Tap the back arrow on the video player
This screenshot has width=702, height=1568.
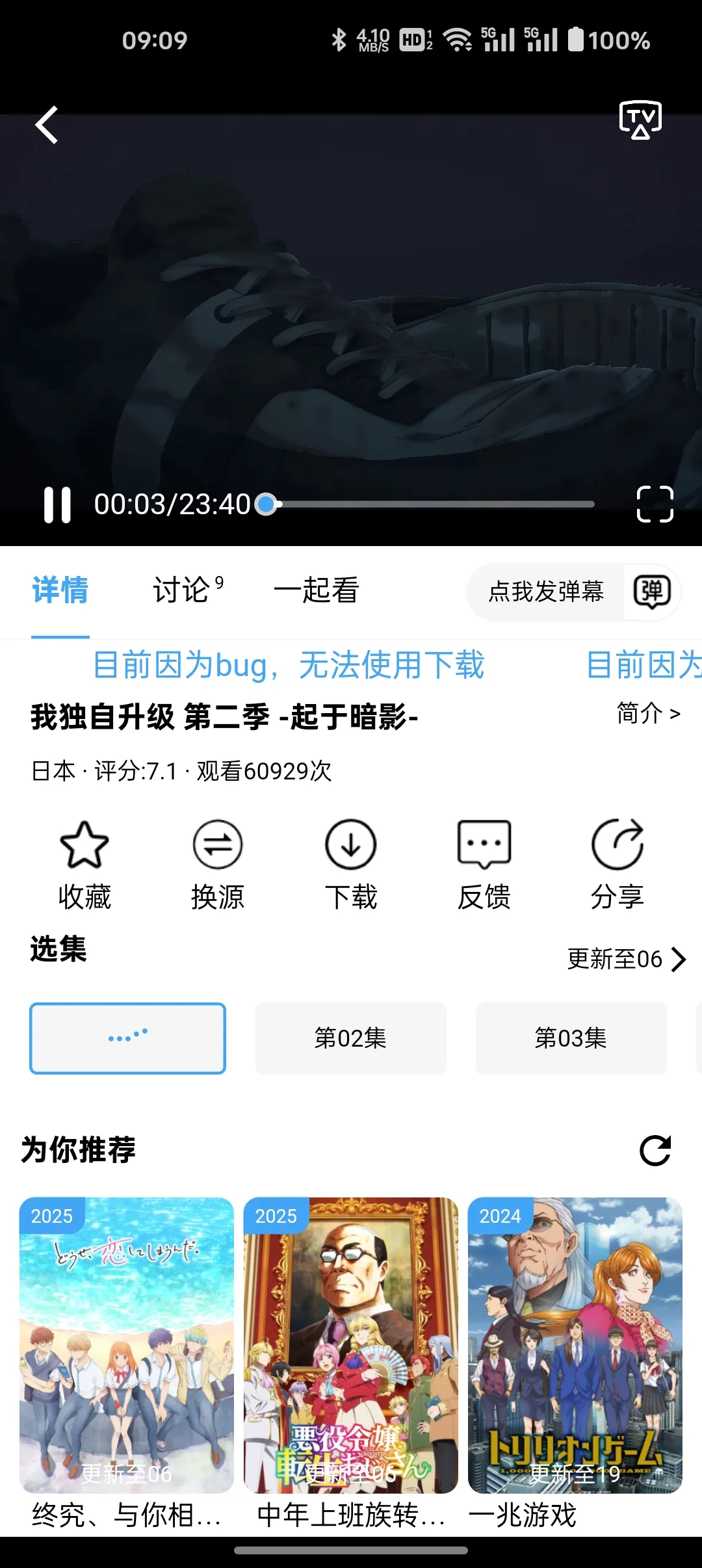47,125
